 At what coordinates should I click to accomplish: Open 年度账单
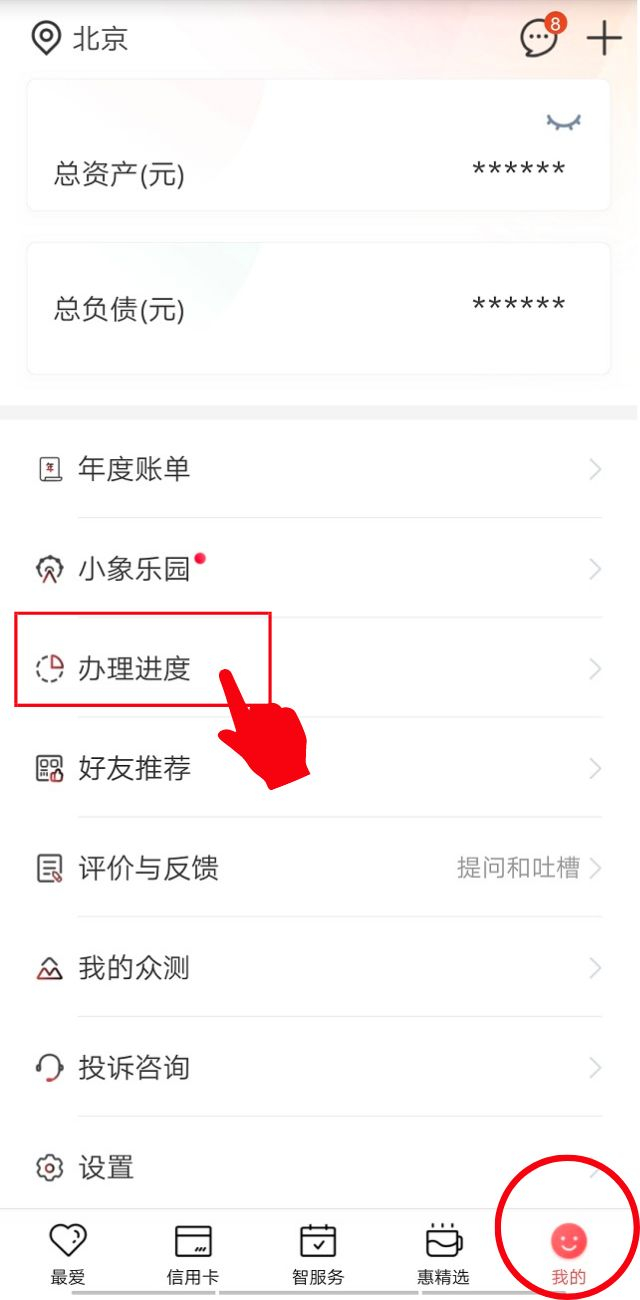point(319,469)
